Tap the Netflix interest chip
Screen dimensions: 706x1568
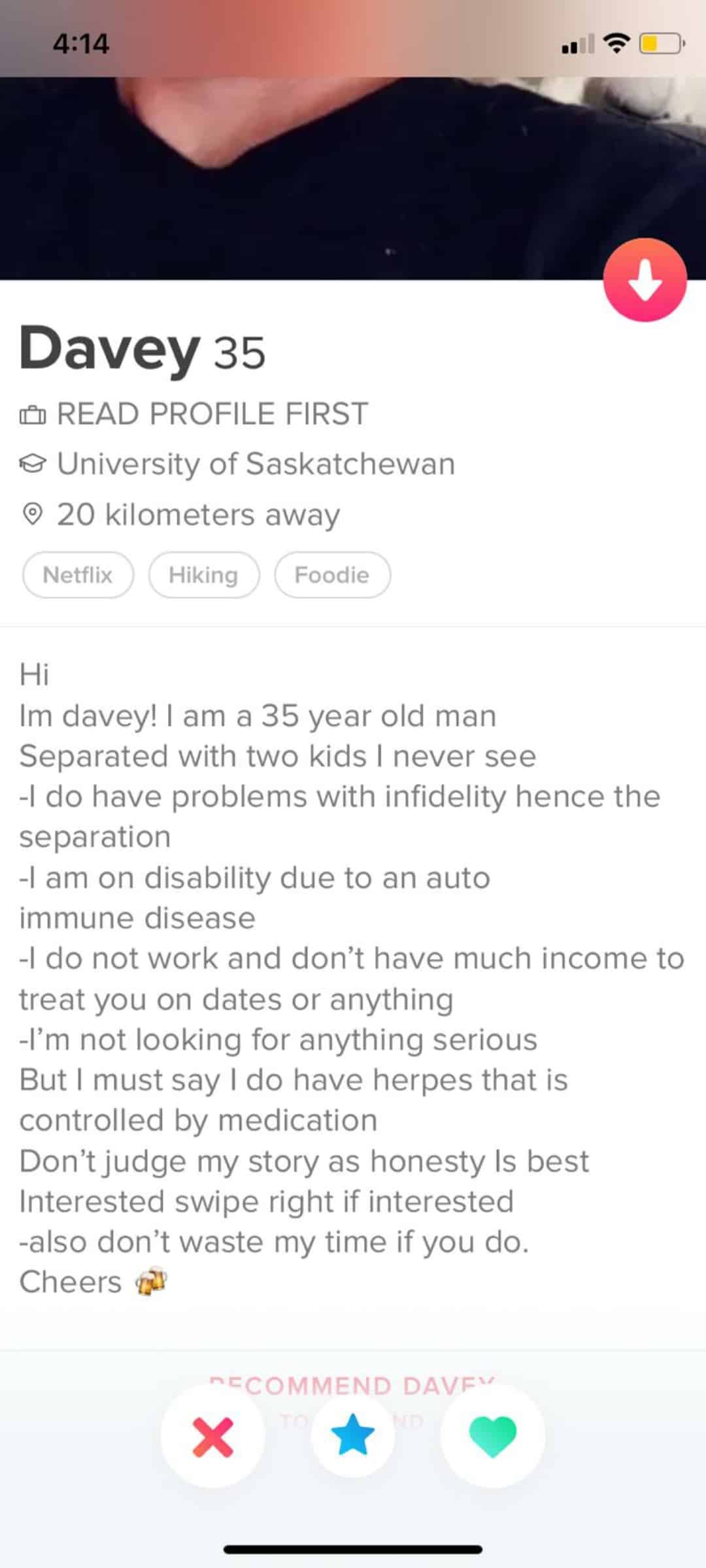[78, 575]
